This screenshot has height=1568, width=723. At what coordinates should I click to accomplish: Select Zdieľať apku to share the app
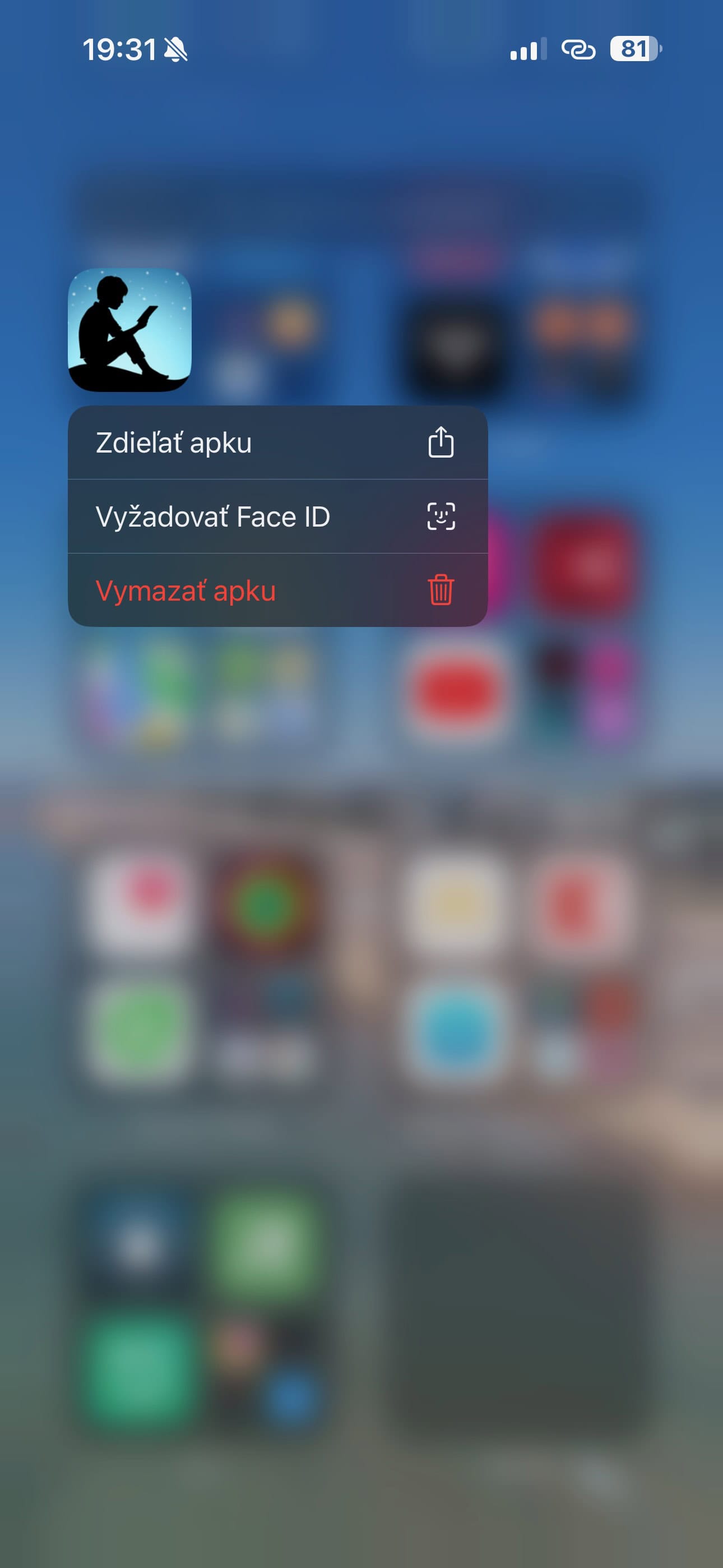(277, 442)
